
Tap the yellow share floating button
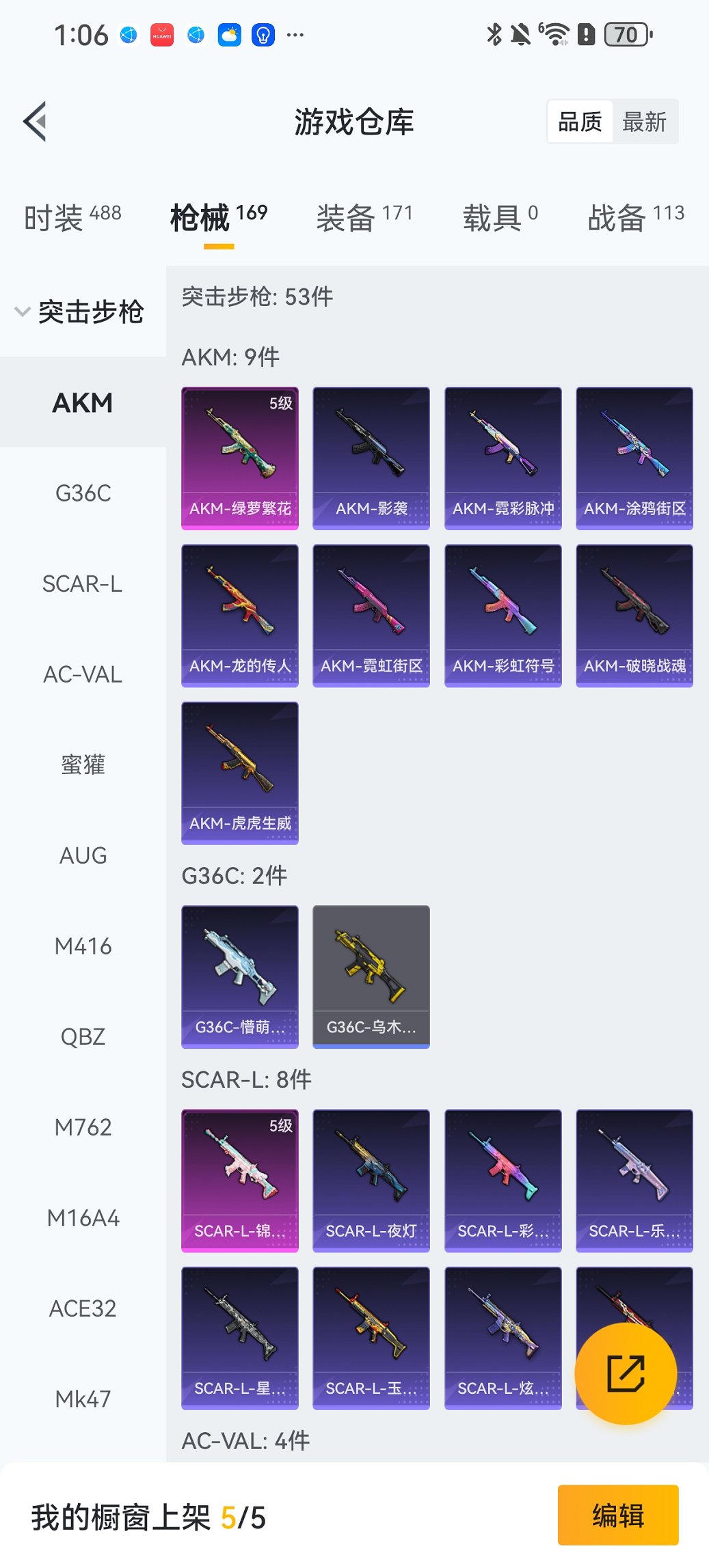626,1373
